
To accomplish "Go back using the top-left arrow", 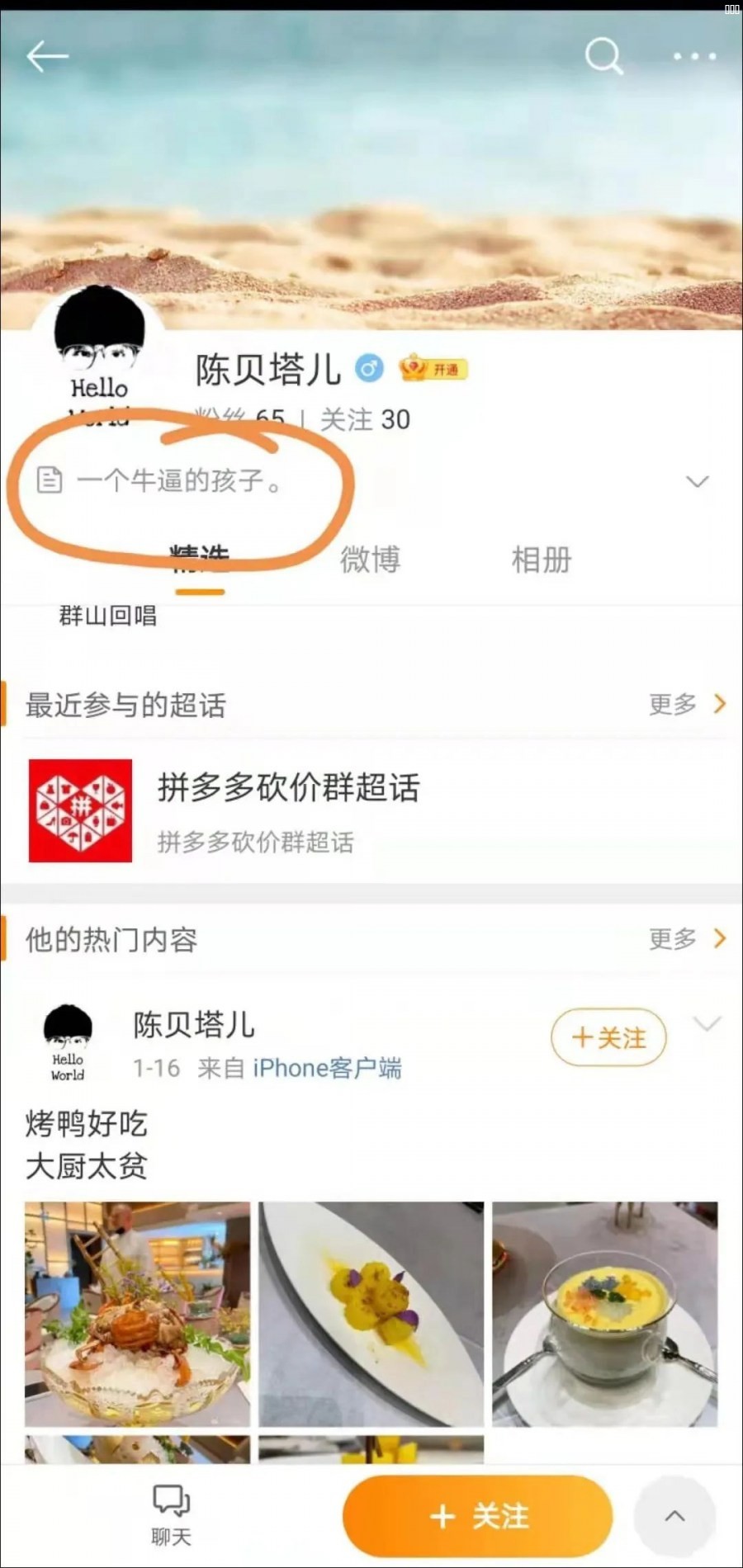I will coord(47,57).
